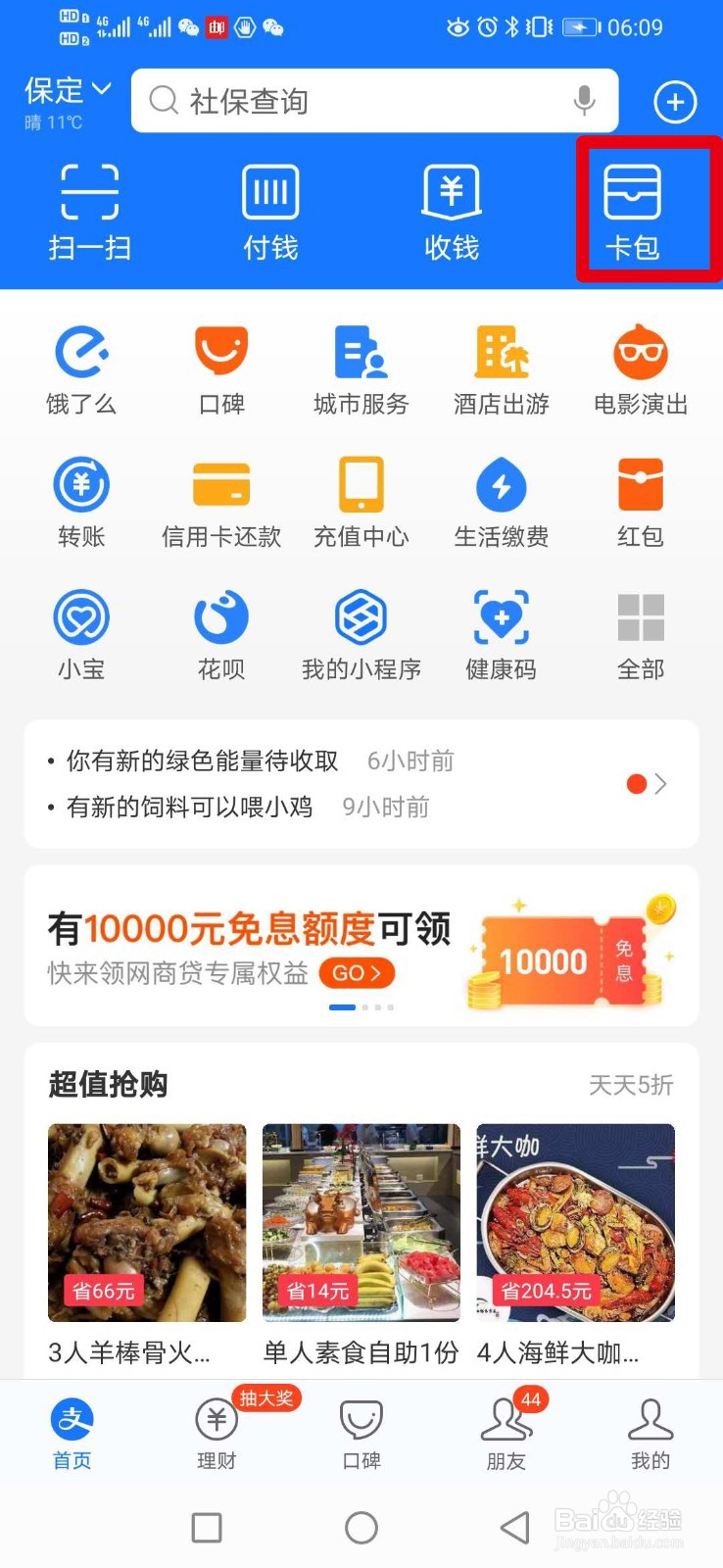Image resolution: width=723 pixels, height=1568 pixels.
Task: Open the 朋友 friends tab with badge
Action: click(x=506, y=1432)
